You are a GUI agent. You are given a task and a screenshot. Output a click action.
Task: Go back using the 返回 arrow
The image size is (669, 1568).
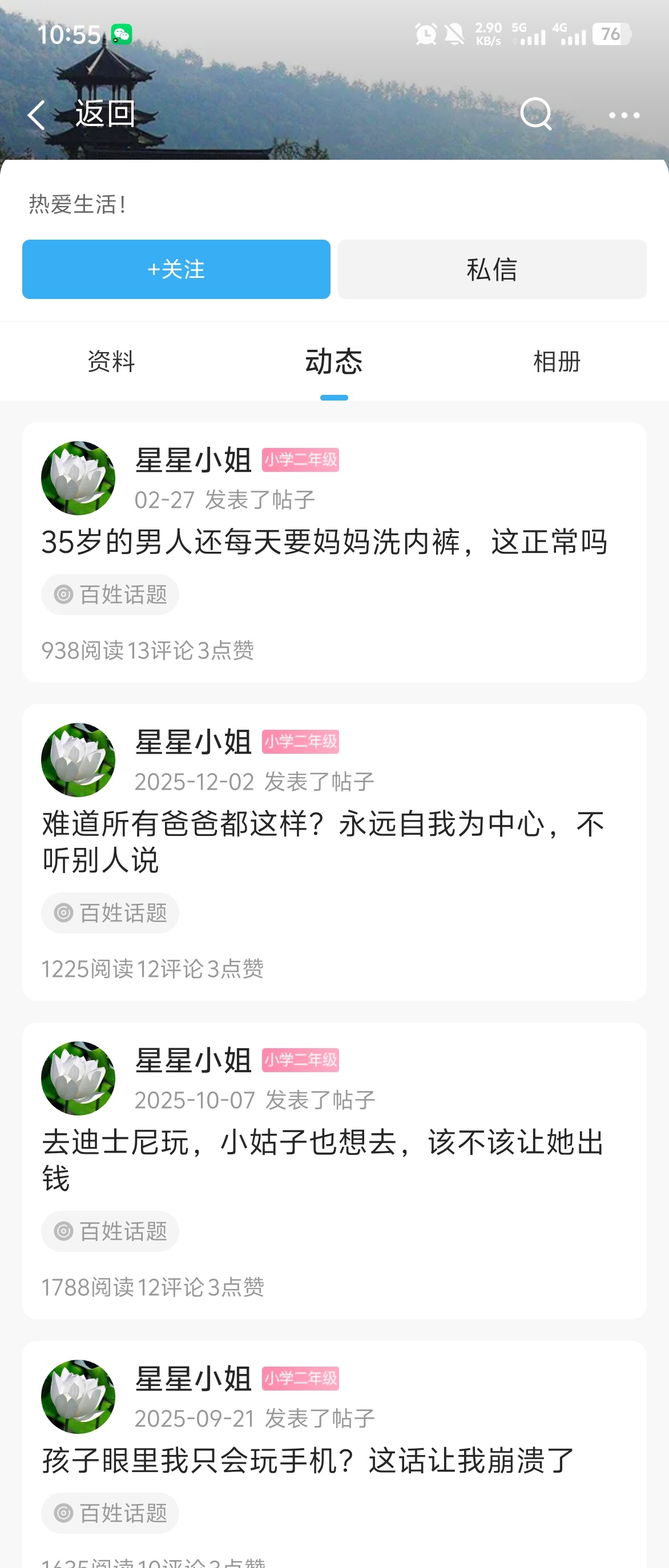point(38,115)
